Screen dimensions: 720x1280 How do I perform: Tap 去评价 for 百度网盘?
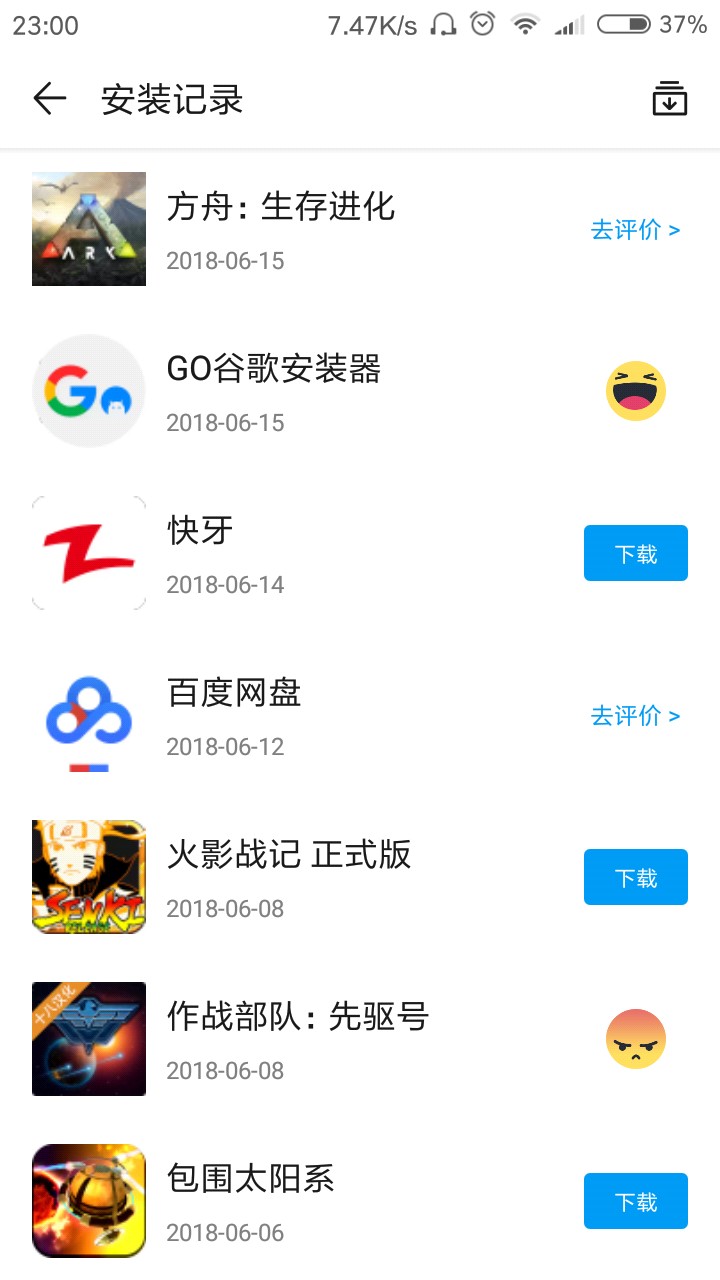(x=635, y=716)
